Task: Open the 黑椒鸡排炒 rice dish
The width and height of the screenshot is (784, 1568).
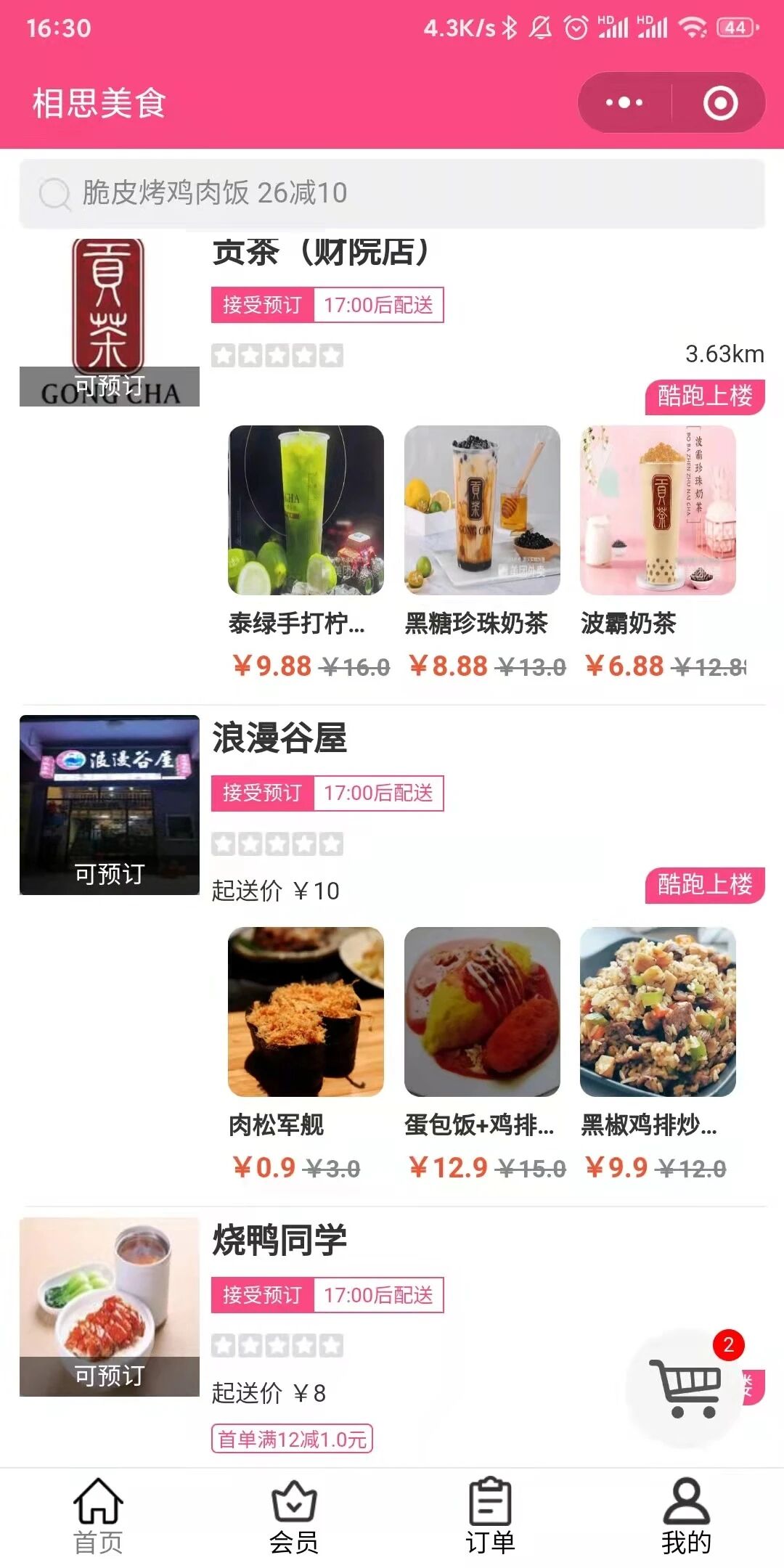Action: tap(658, 1012)
